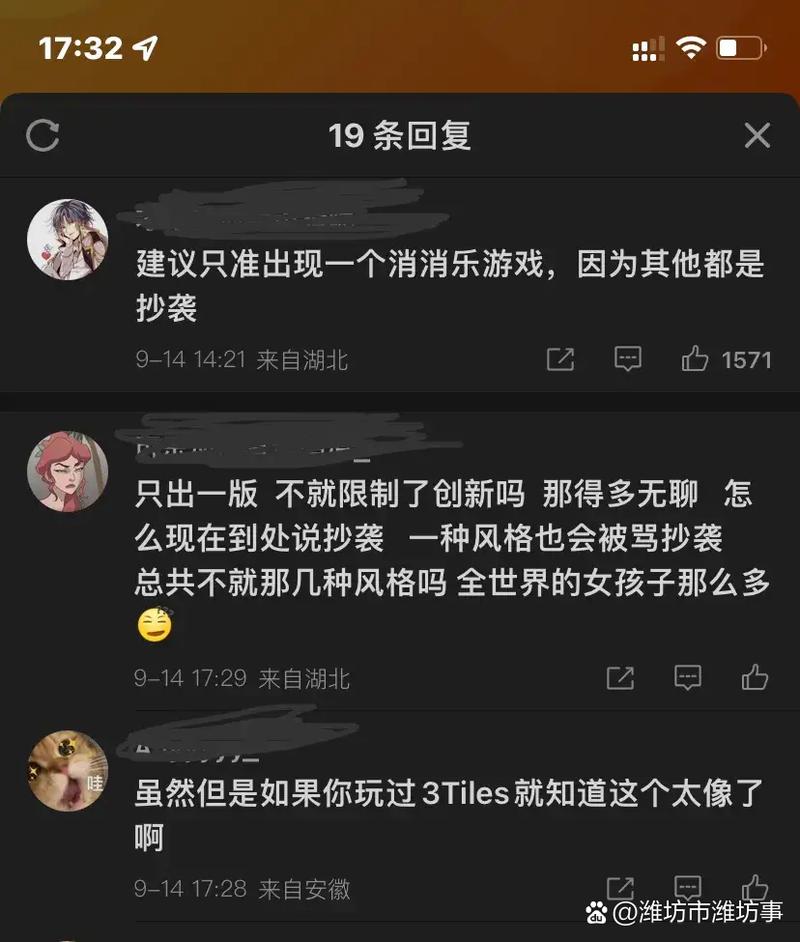
Task: Like the 3Tiles comment from 安徽
Action: 755,887
